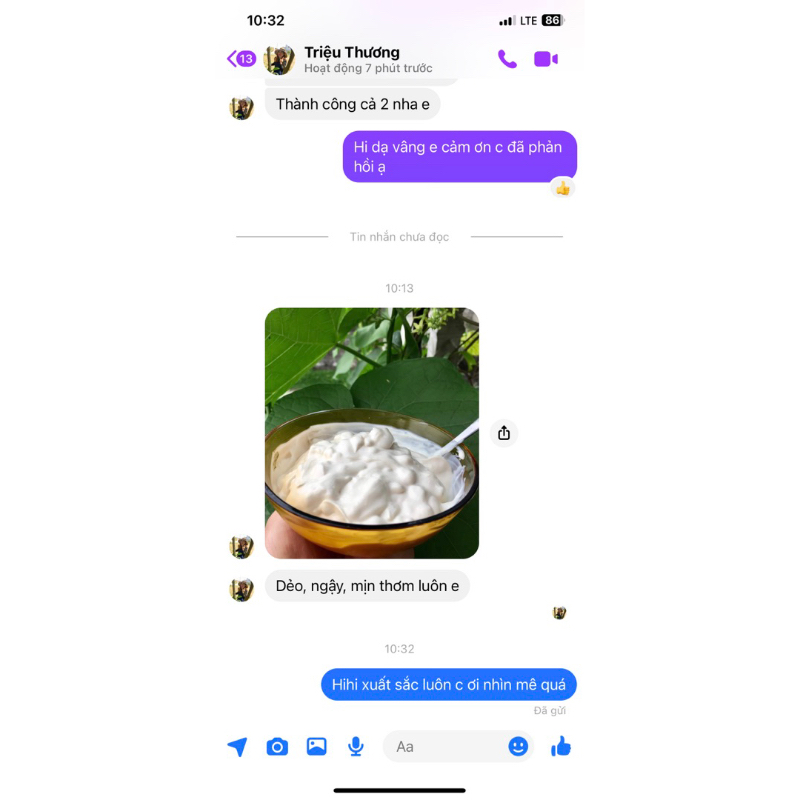View the thumbs-up reaction on the message
Viewport: 800px width, 800px height.
tap(563, 188)
